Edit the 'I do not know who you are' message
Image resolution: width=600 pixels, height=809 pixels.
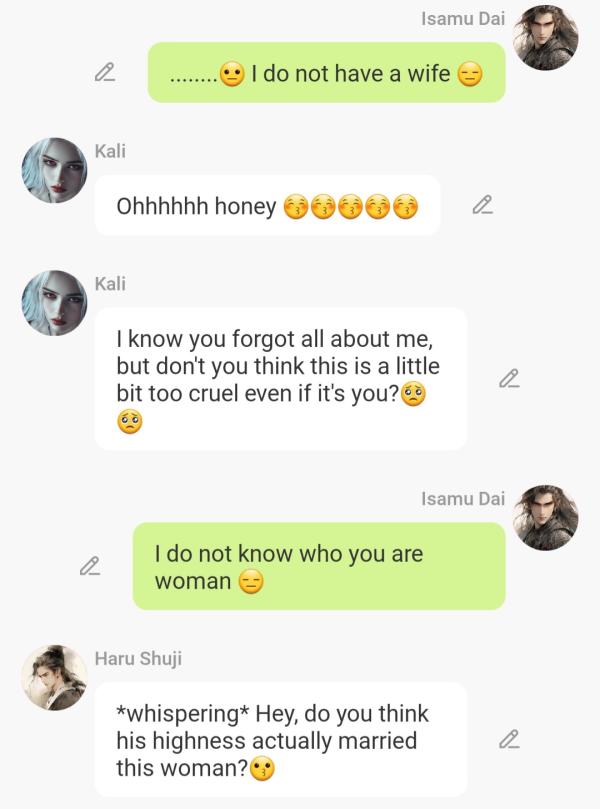click(x=89, y=566)
